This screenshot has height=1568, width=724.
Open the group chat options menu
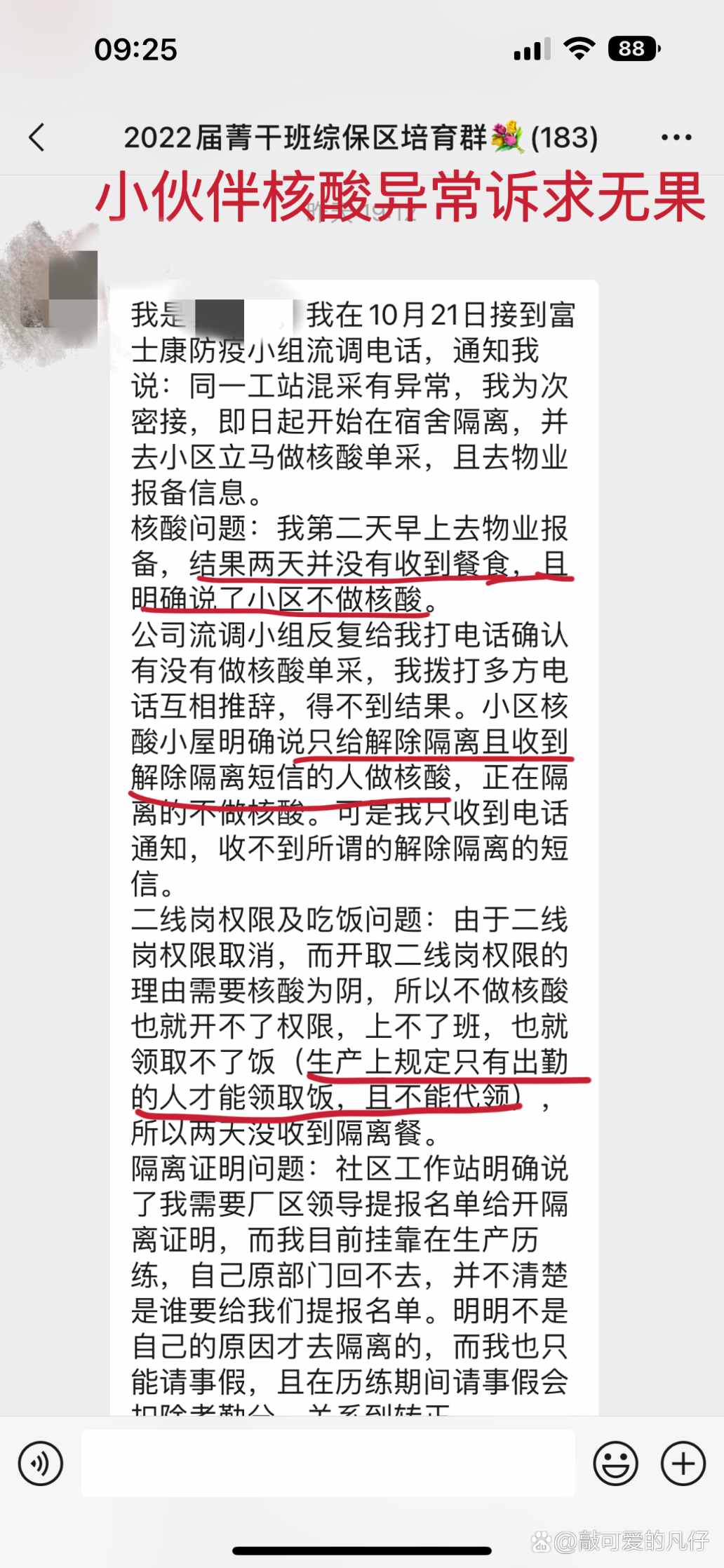click(676, 137)
